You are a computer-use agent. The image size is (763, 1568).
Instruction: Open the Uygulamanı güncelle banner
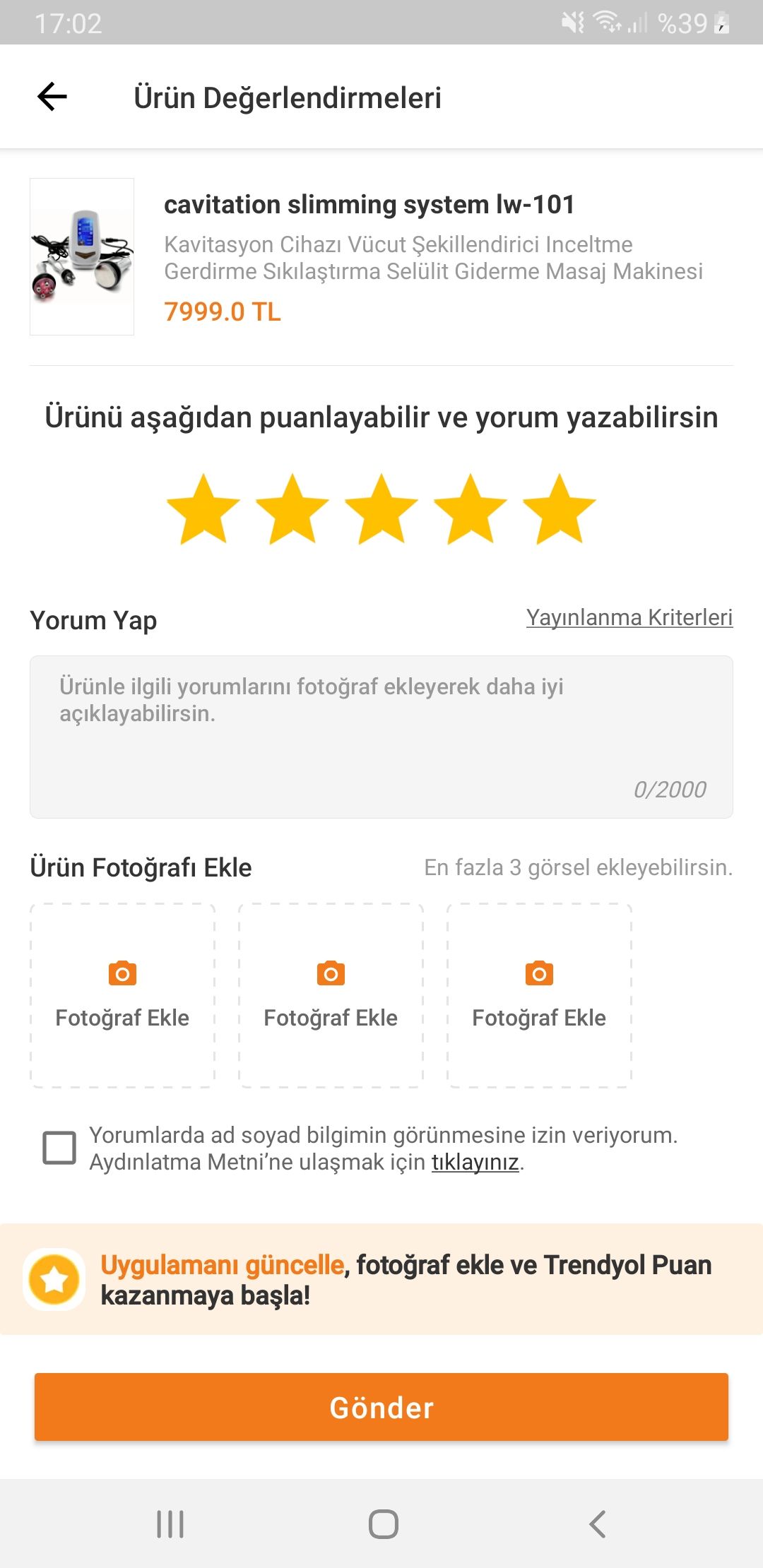click(x=381, y=1279)
